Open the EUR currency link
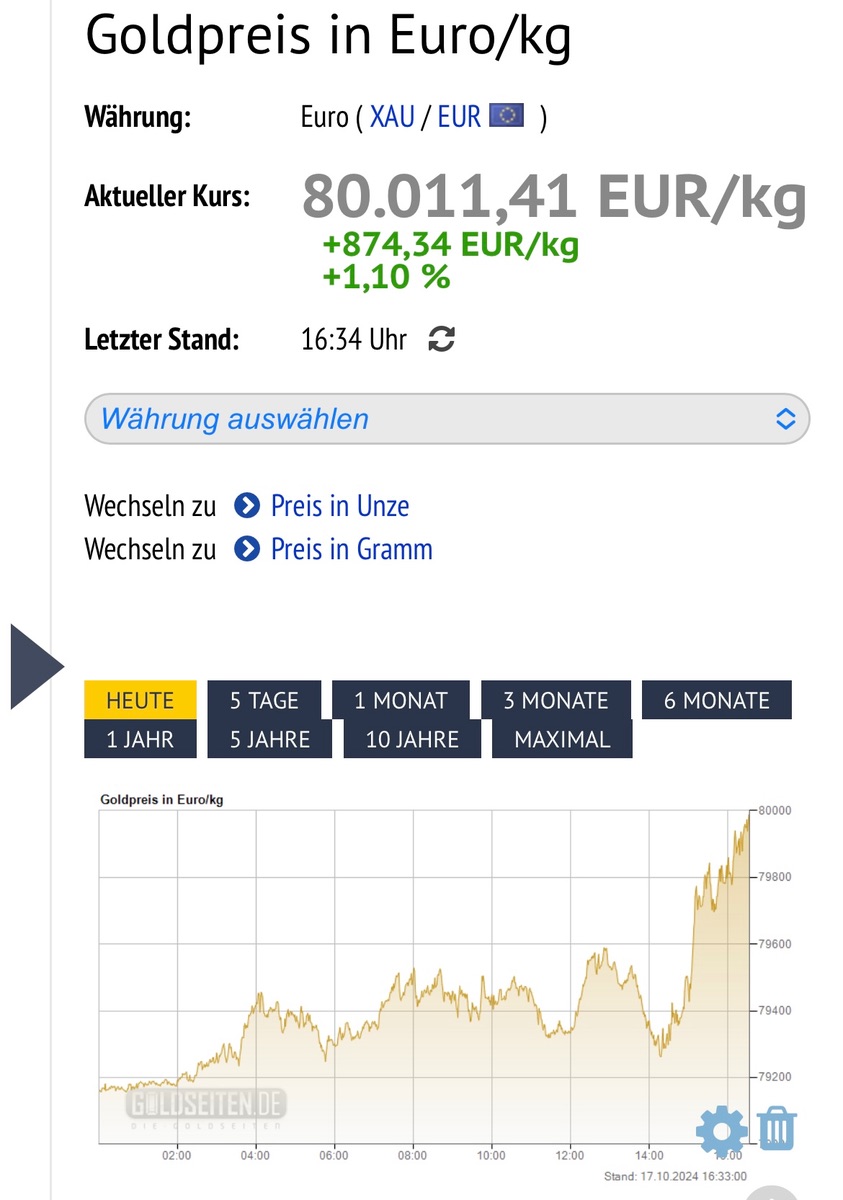Viewport: 843px width, 1200px height. pos(460,118)
